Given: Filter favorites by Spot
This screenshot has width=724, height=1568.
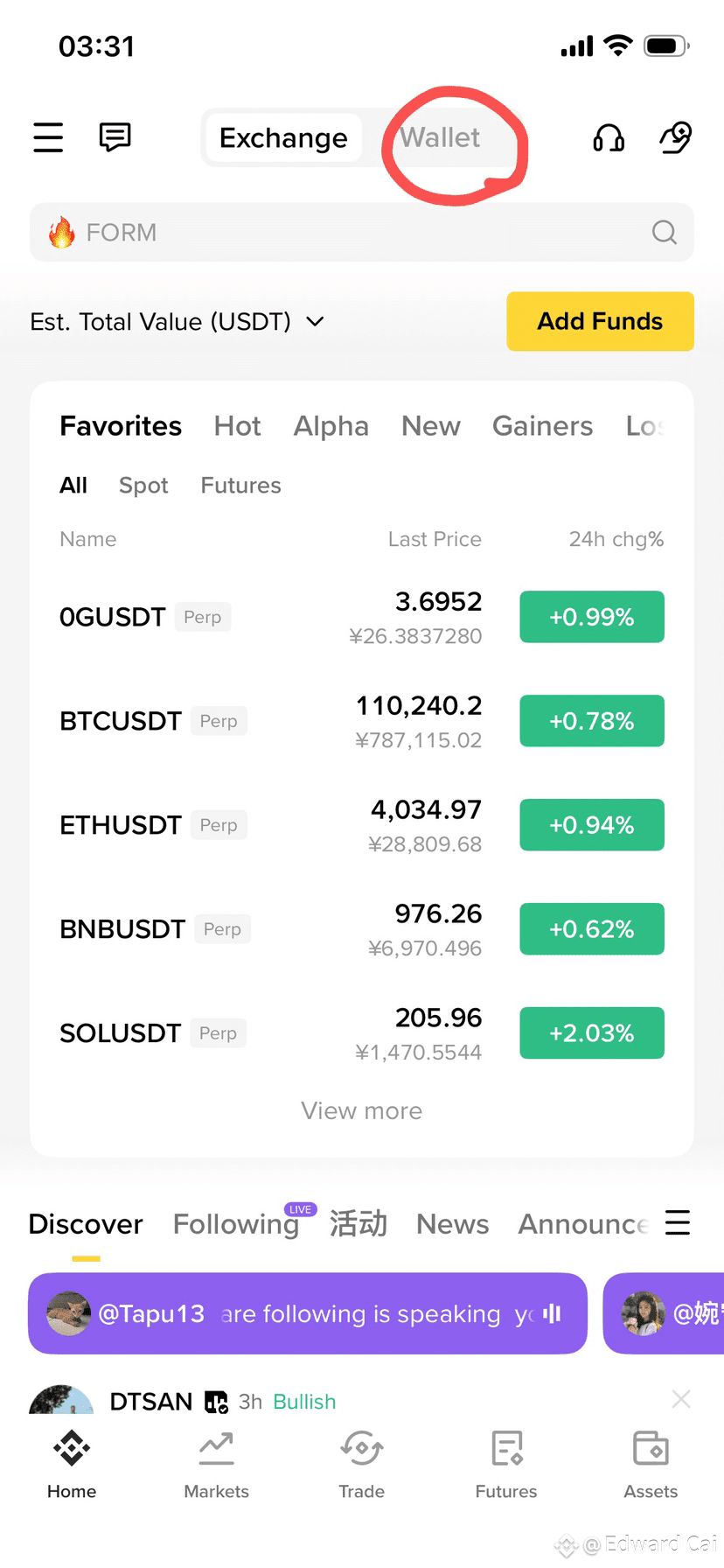Looking at the screenshot, I should point(143,486).
